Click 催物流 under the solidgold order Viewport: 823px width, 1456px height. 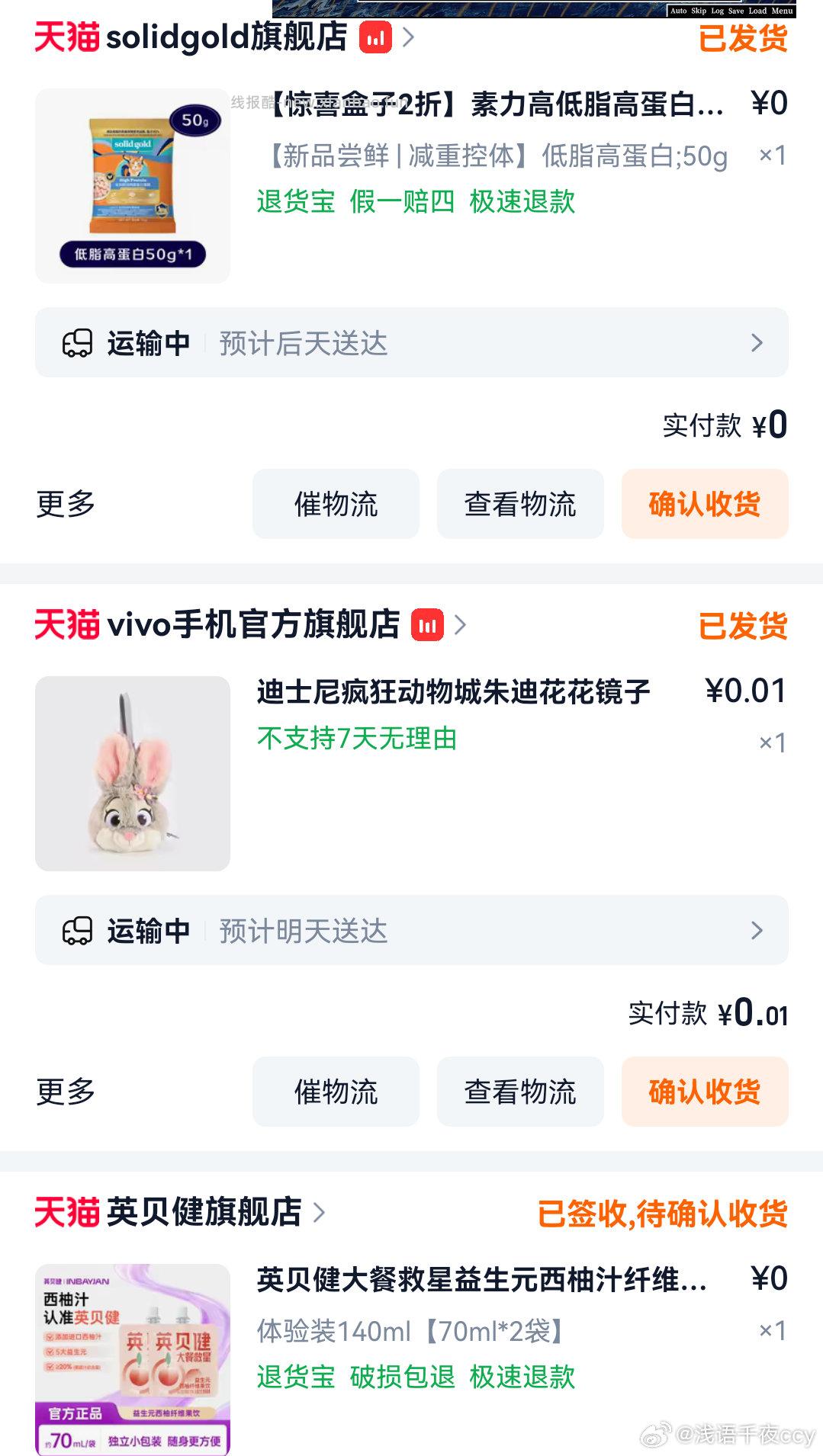coord(336,504)
